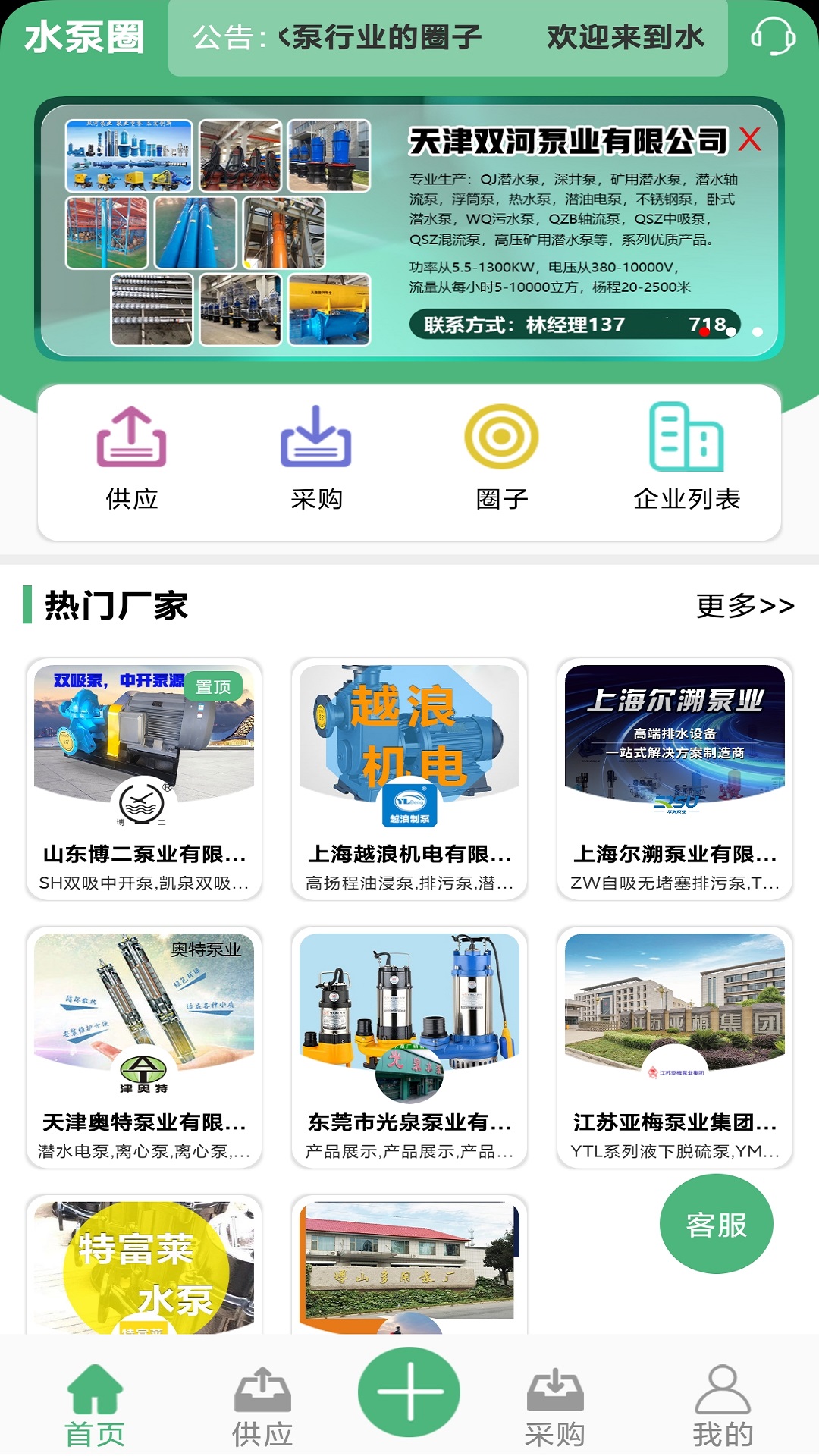This screenshot has width=819, height=1456.
Task: Open the 天津奥特泵业 manufacturer card
Action: click(144, 1047)
